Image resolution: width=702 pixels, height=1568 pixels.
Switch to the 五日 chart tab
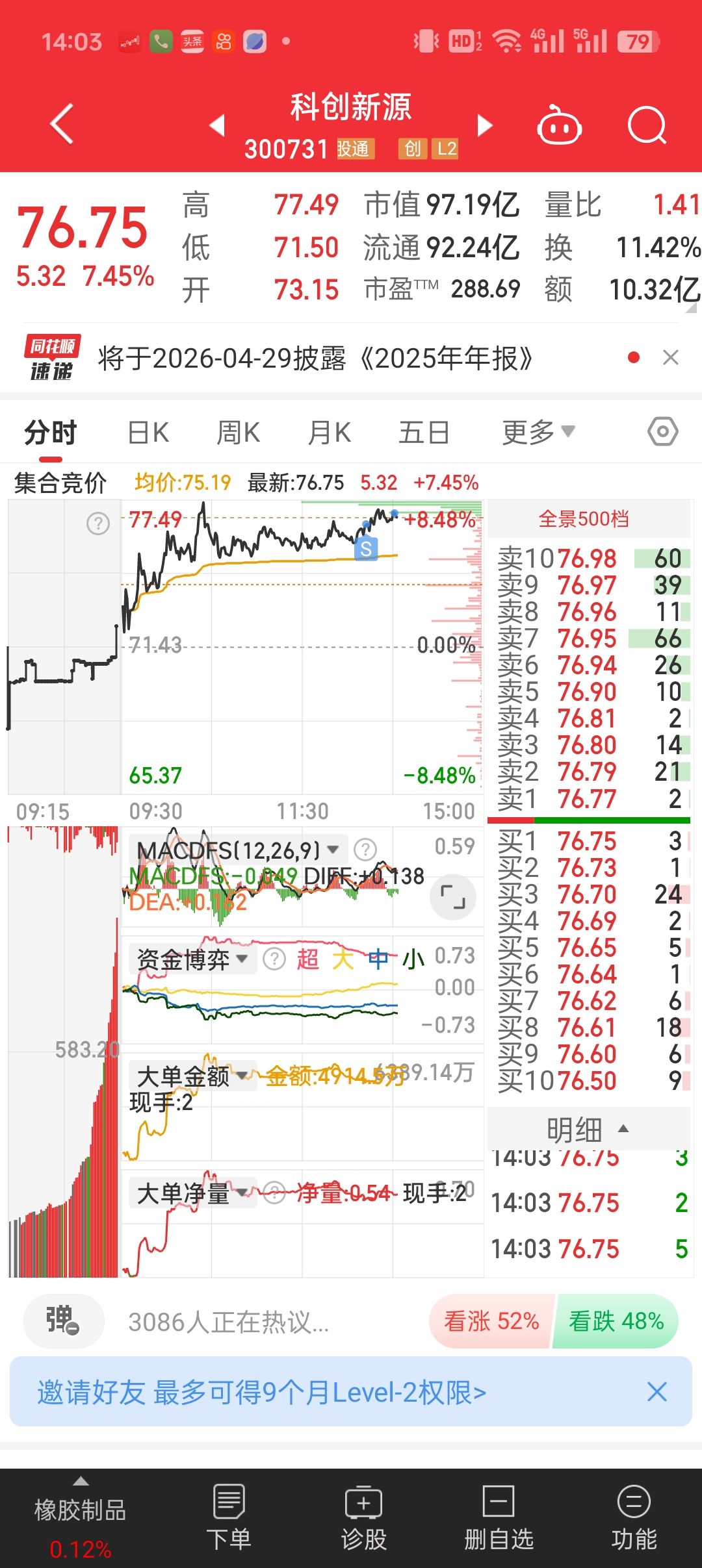424,433
